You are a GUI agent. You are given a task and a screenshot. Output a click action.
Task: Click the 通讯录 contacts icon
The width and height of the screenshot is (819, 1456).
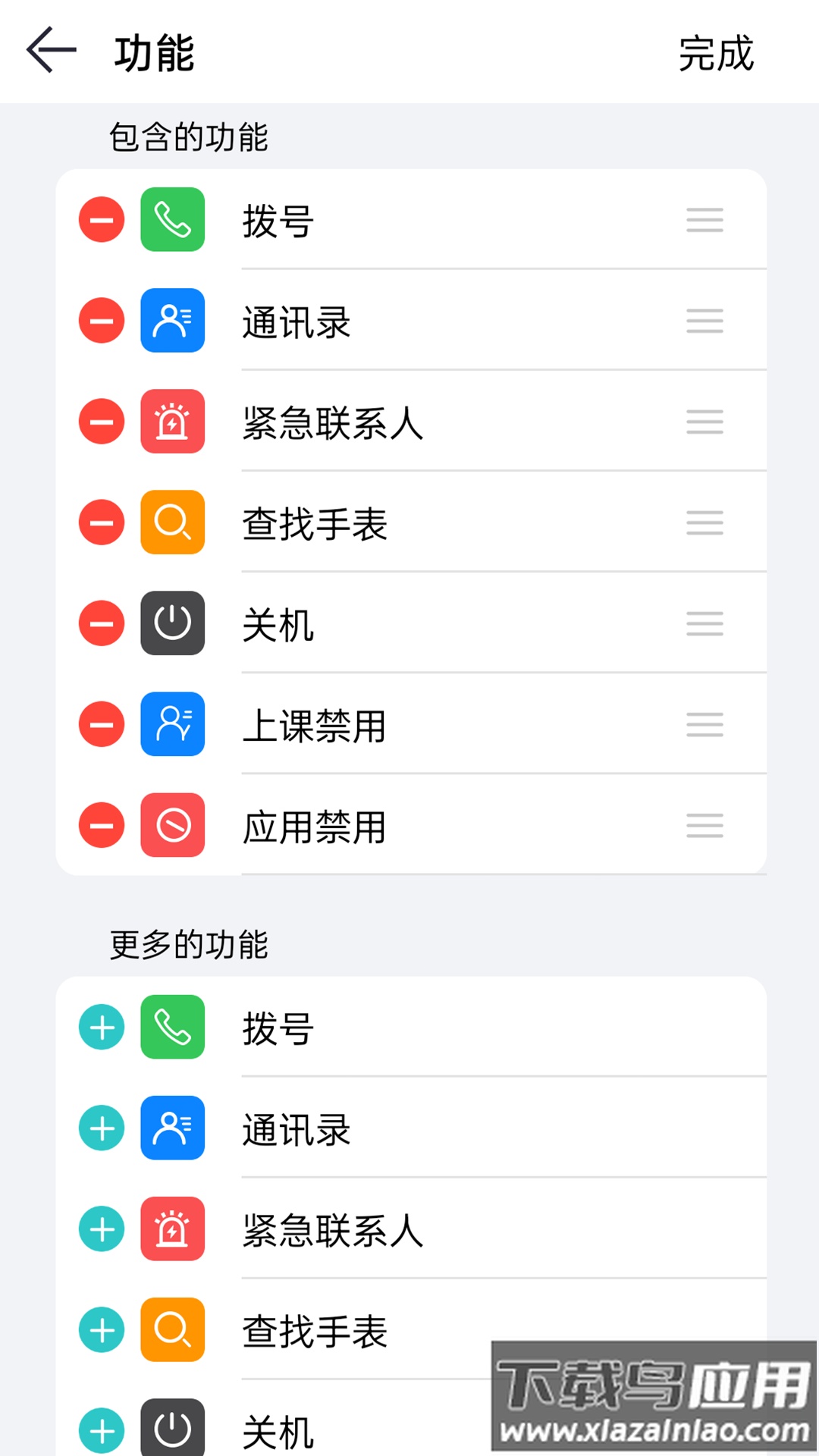171,321
